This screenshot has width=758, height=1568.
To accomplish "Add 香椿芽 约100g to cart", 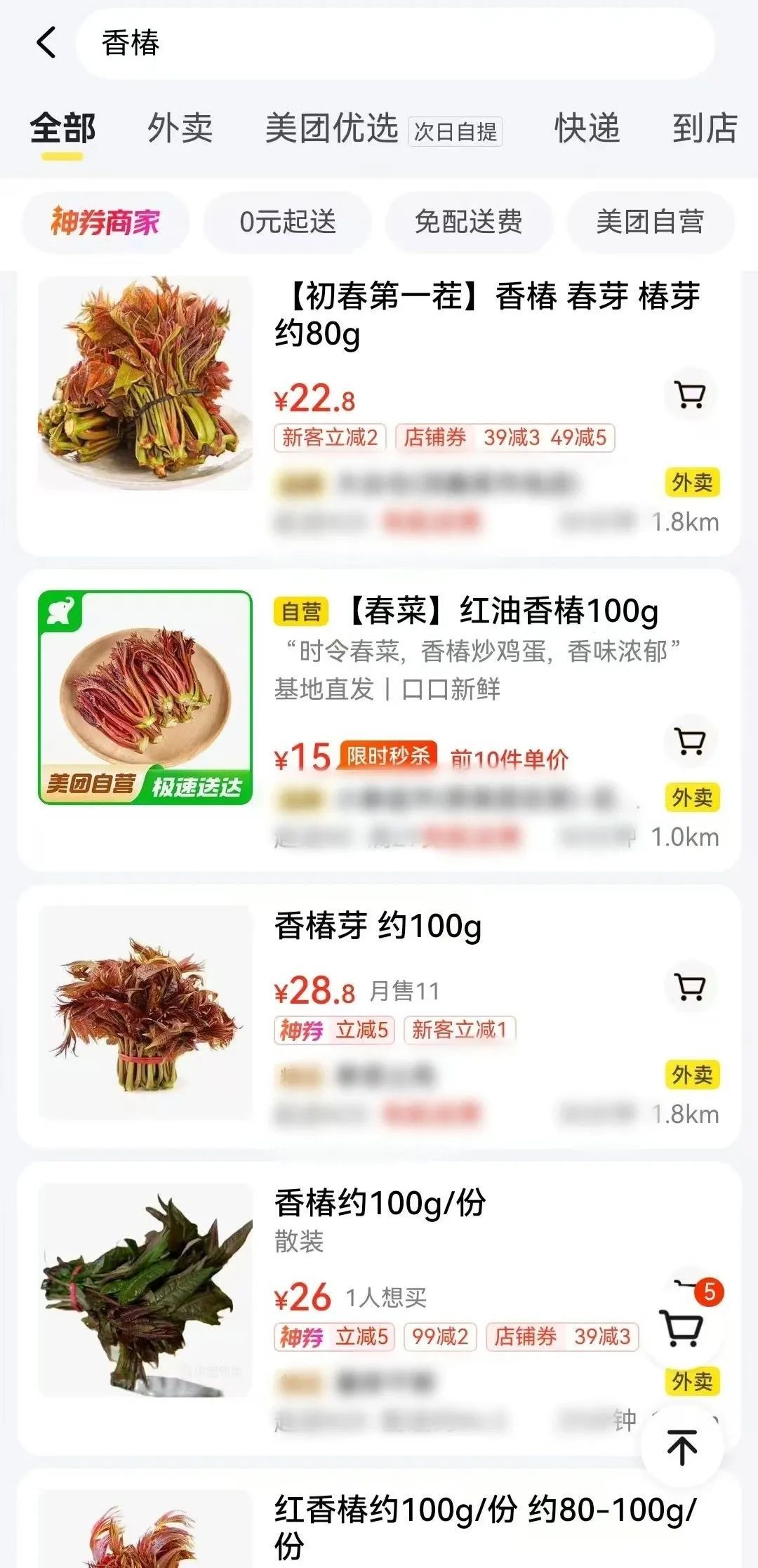I will [690, 987].
